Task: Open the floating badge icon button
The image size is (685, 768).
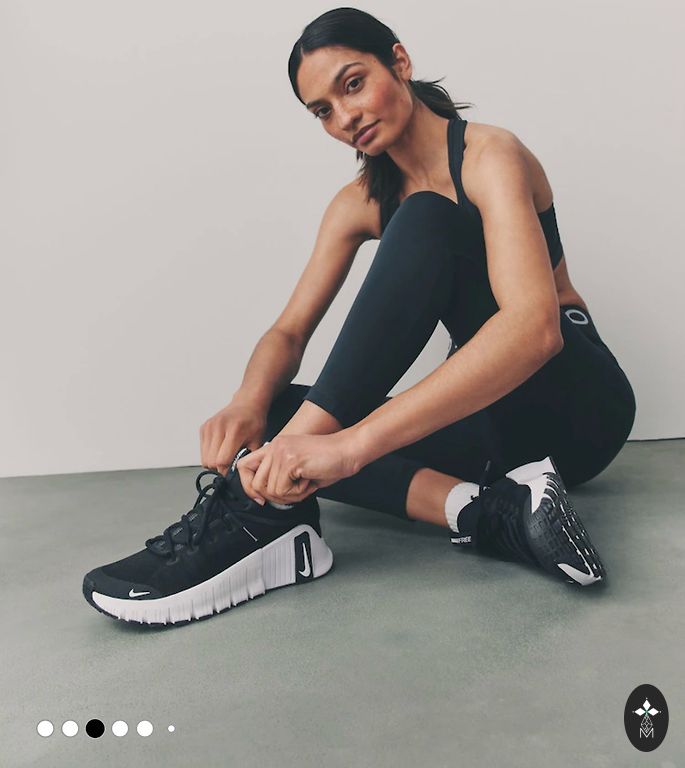Action: coord(646,718)
